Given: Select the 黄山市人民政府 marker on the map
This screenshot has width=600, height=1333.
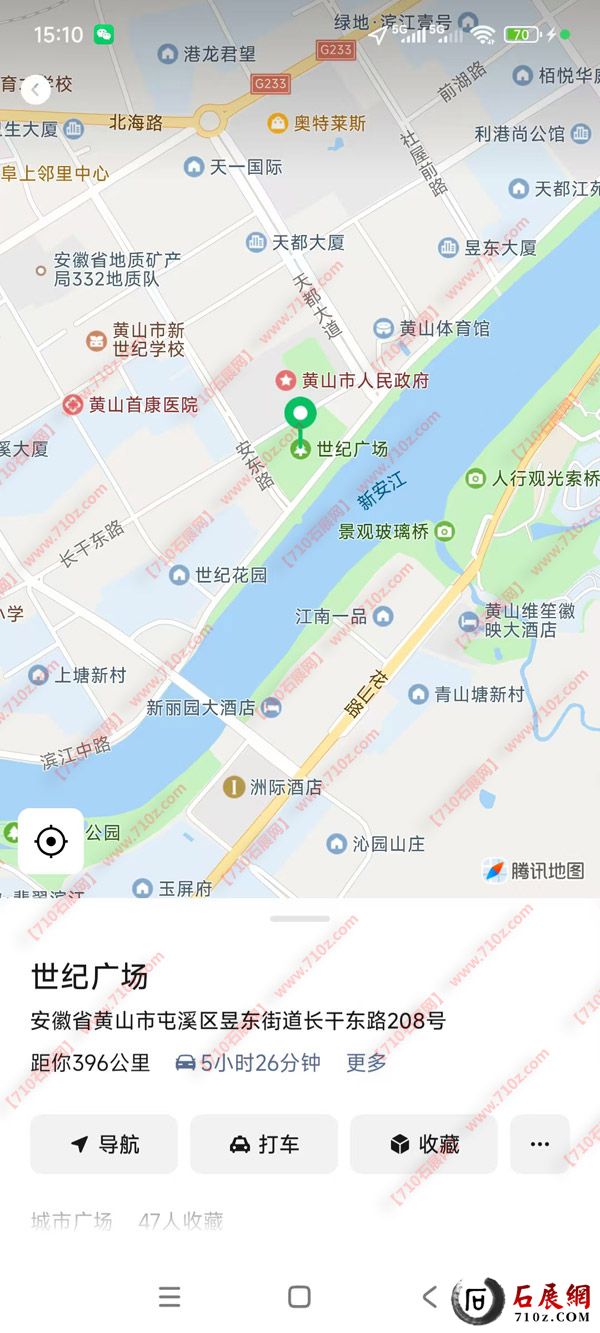Looking at the screenshot, I should [286, 380].
